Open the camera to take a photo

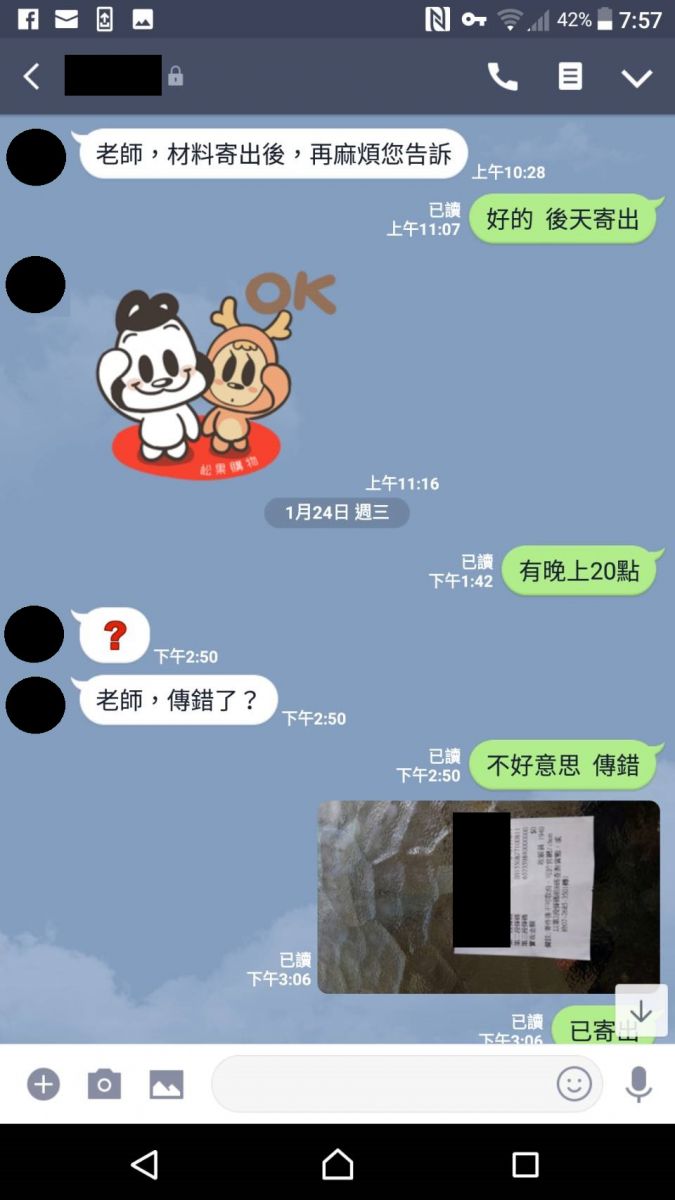pyautogui.click(x=104, y=1084)
